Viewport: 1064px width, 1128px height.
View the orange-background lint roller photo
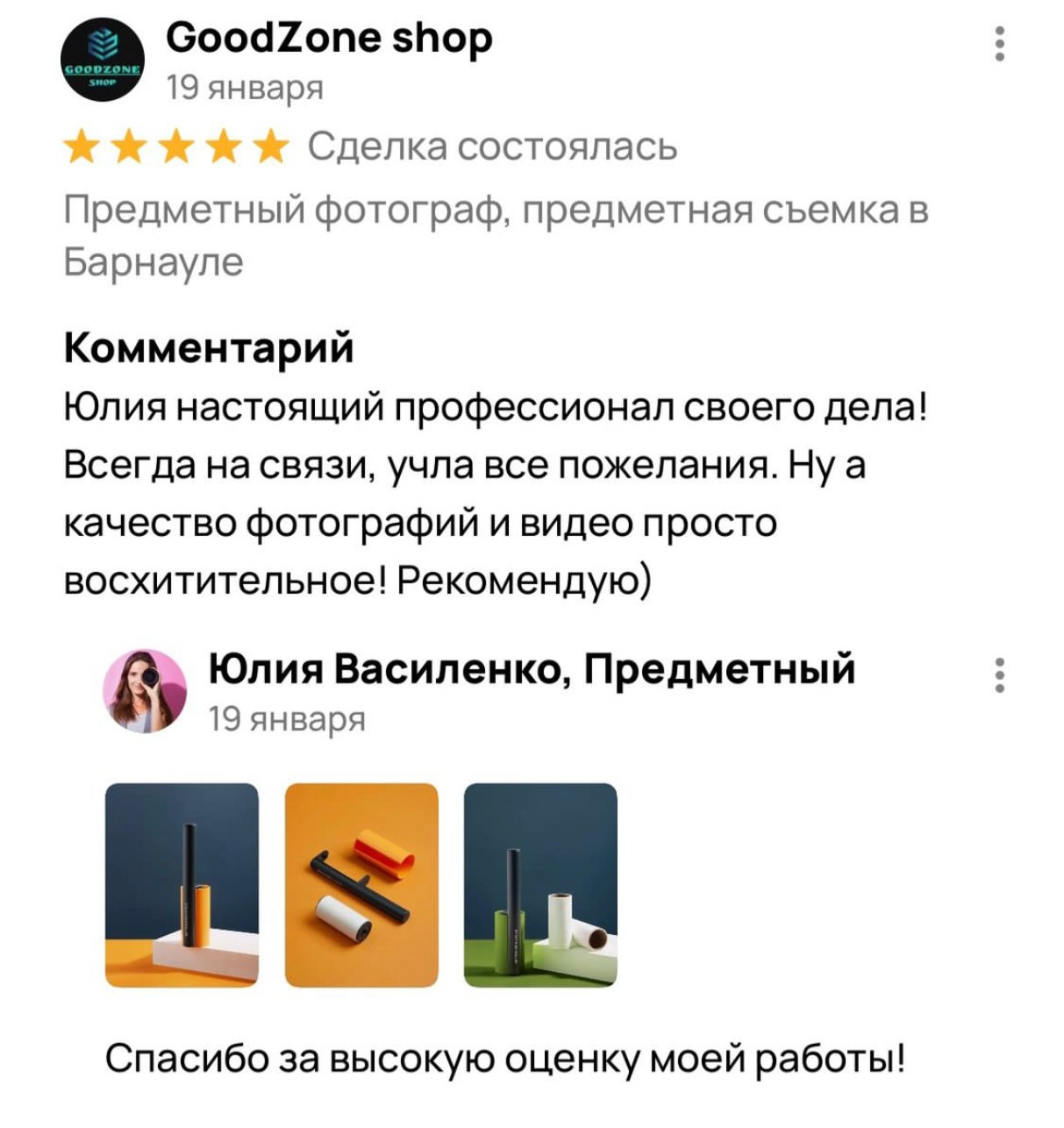[361, 884]
